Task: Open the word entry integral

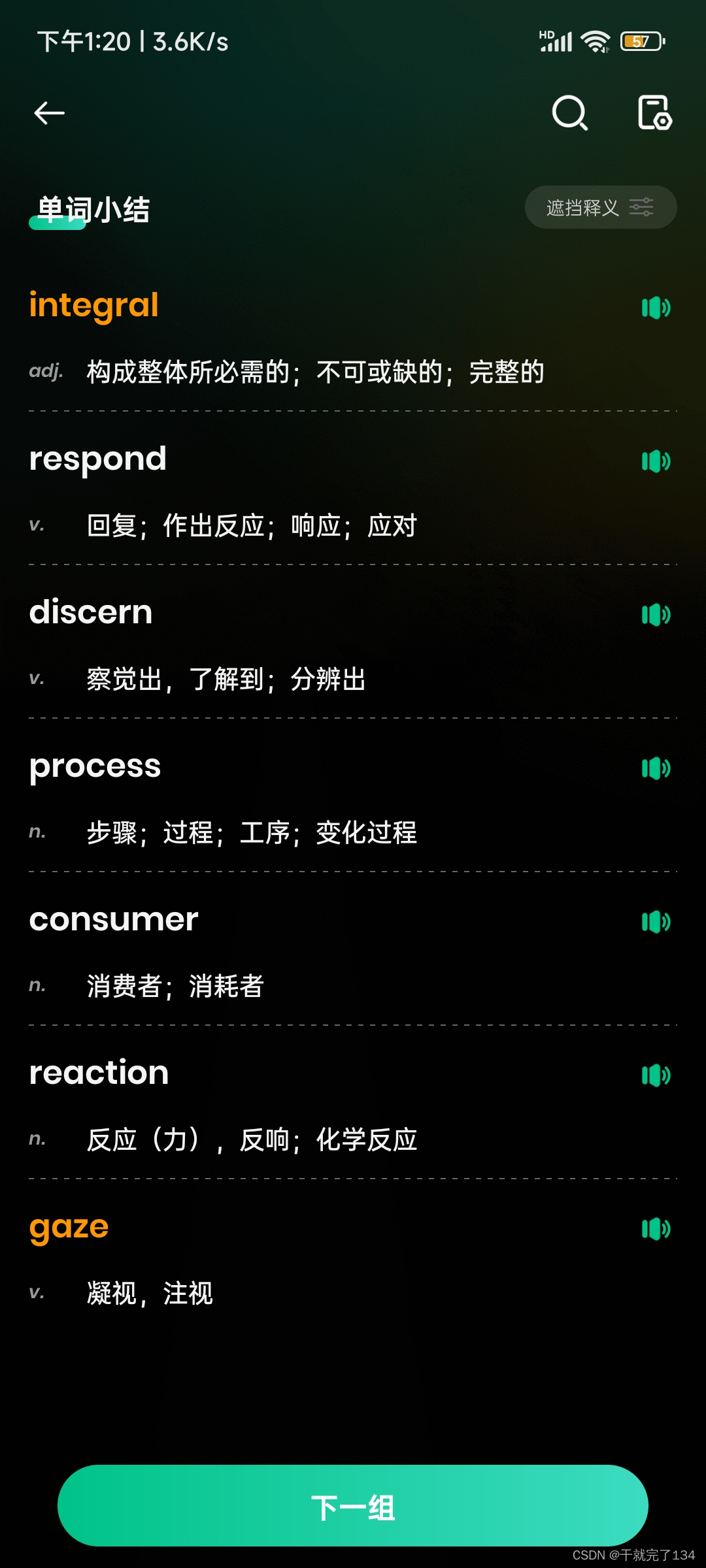Action: 94,306
